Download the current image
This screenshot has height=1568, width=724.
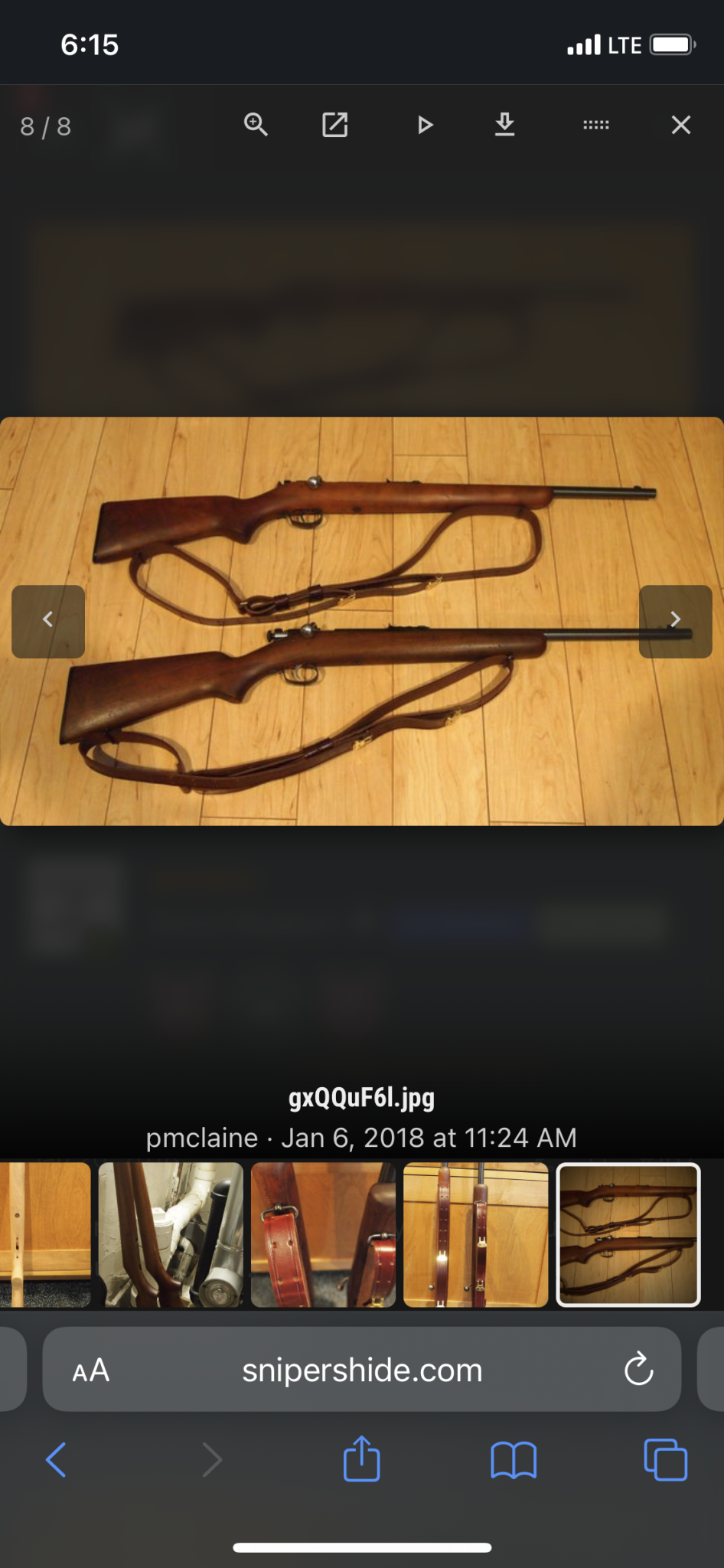coord(504,125)
